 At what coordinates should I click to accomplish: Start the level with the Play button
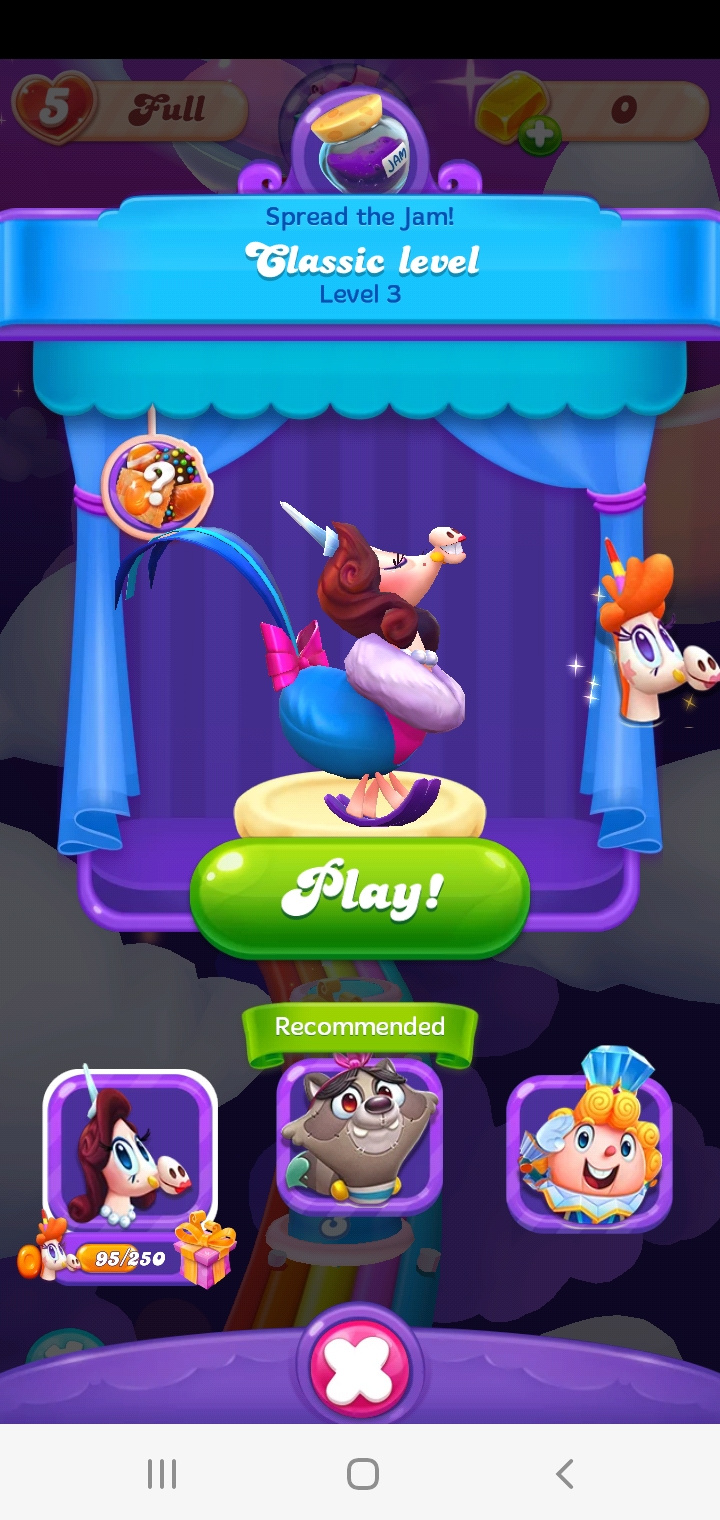(360, 892)
